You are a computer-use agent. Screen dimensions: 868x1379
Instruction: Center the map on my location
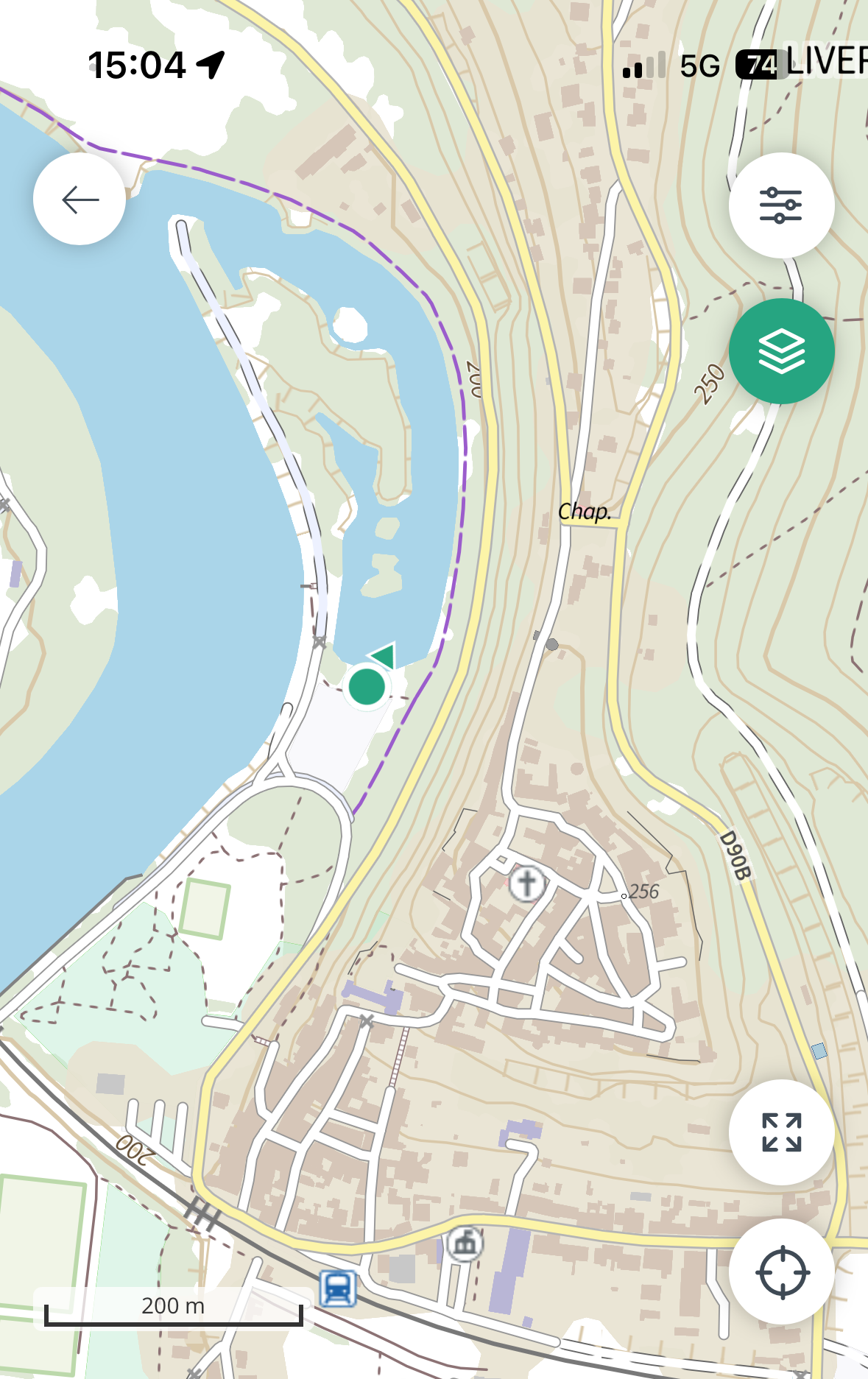tap(781, 1272)
